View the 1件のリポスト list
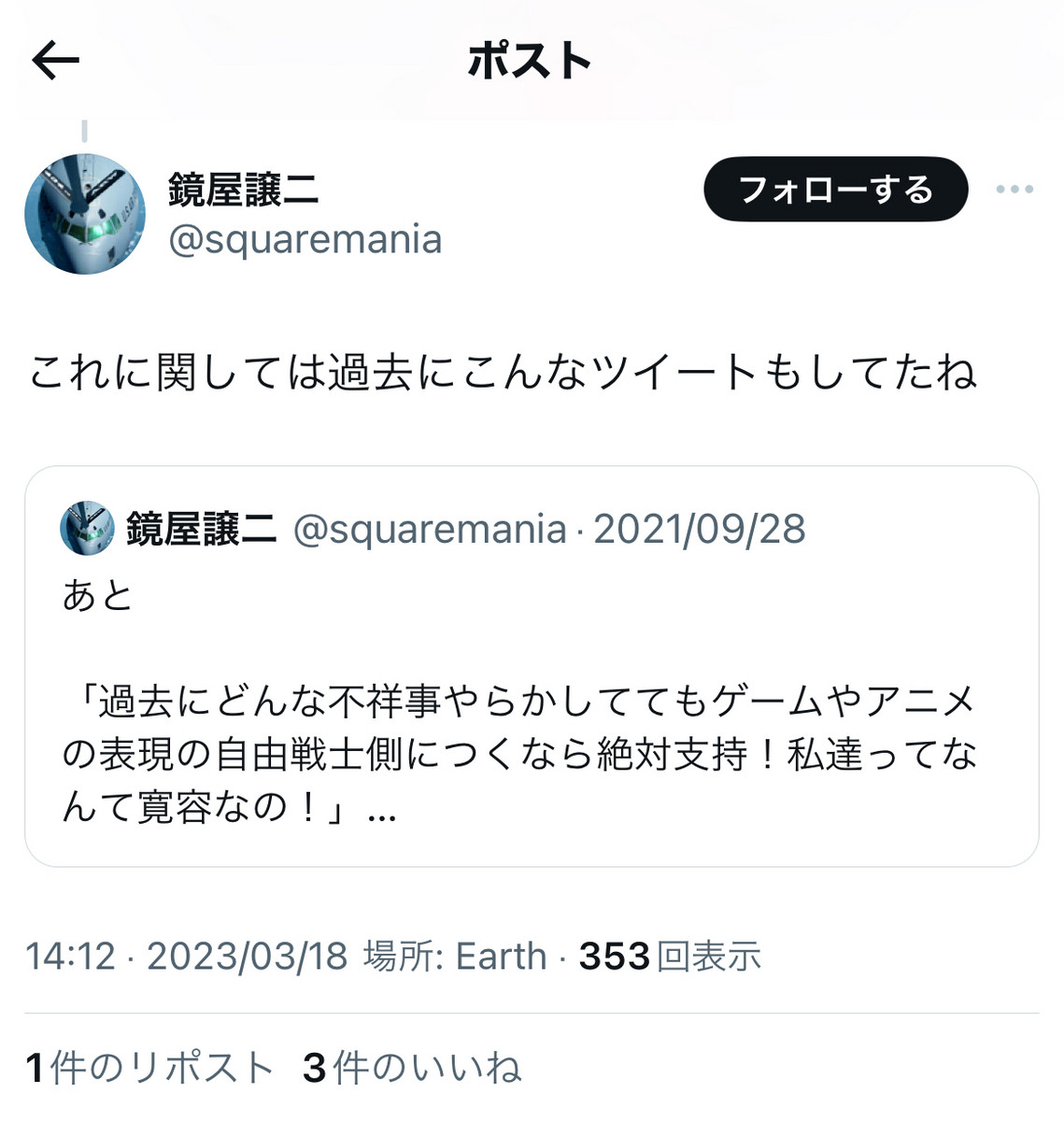This screenshot has height=1121, width=1064. (x=149, y=1068)
